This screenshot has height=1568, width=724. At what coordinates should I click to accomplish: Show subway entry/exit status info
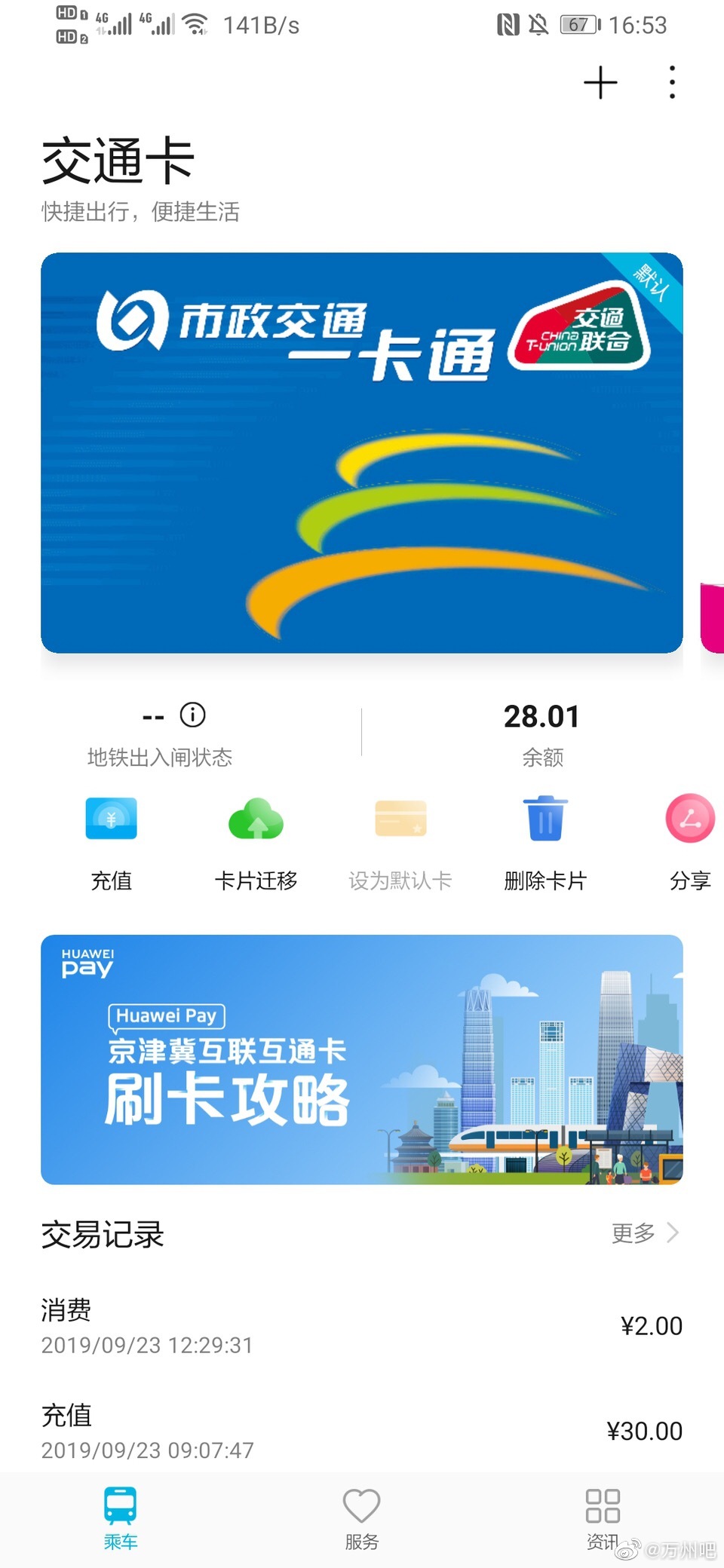coord(193,714)
